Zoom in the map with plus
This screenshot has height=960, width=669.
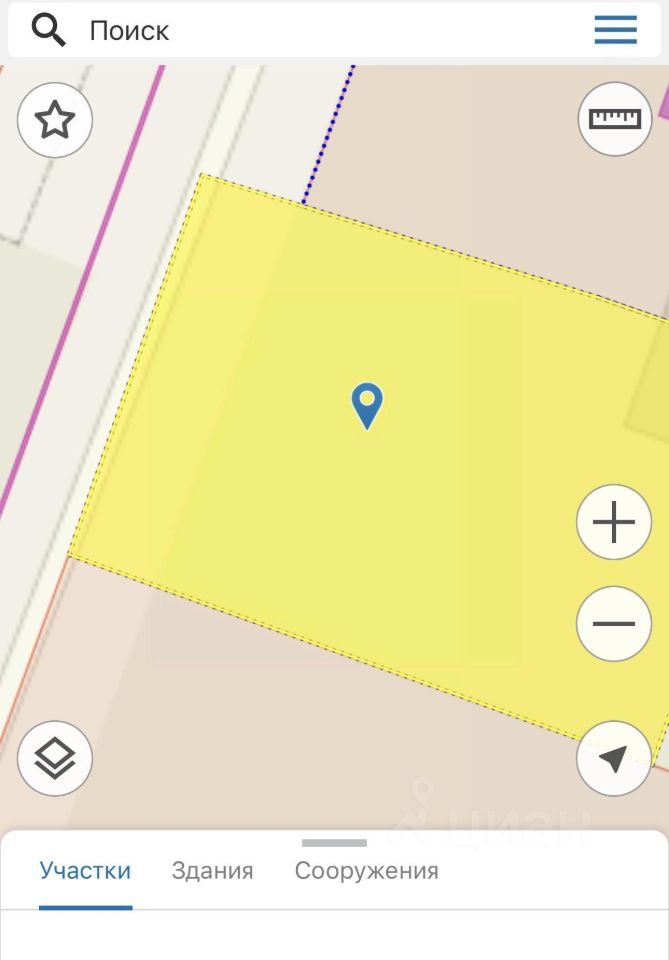pos(614,522)
